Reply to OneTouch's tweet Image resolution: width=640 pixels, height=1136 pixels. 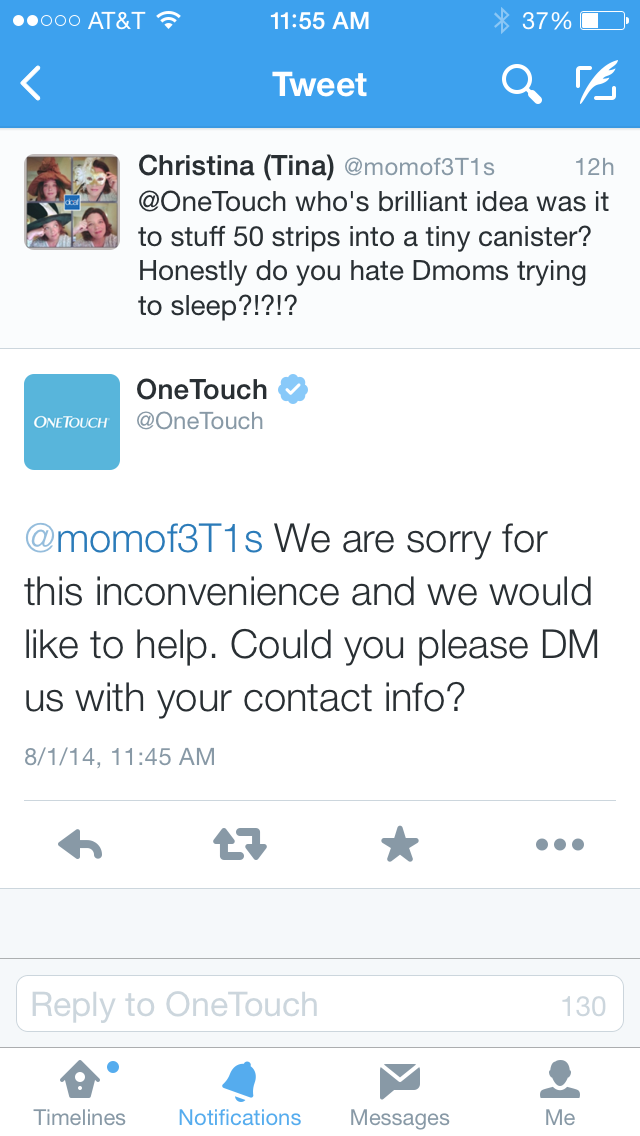click(x=80, y=845)
